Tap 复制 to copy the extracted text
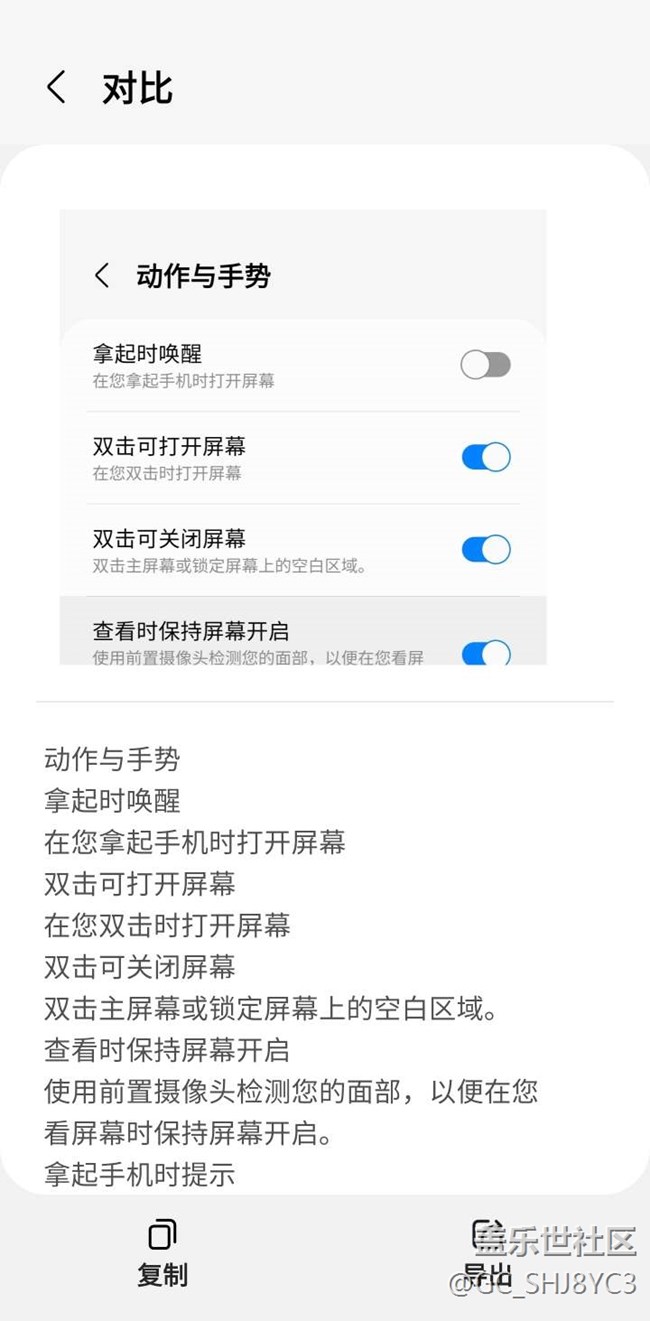Screen dimensions: 650x1321 [162, 1253]
